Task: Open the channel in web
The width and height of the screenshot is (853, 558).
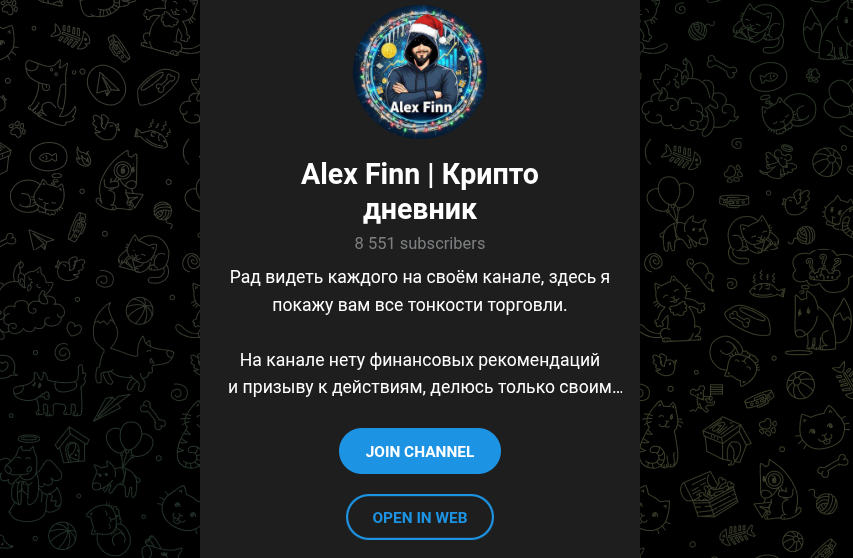Action: (x=419, y=517)
